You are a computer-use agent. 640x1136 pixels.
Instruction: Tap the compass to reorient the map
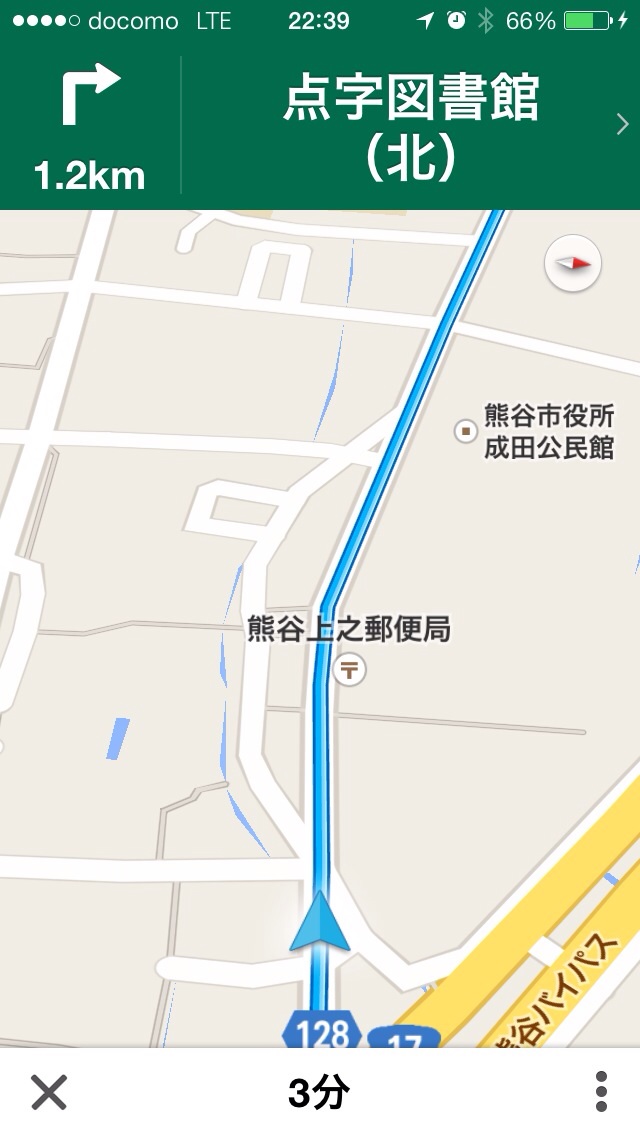573,264
